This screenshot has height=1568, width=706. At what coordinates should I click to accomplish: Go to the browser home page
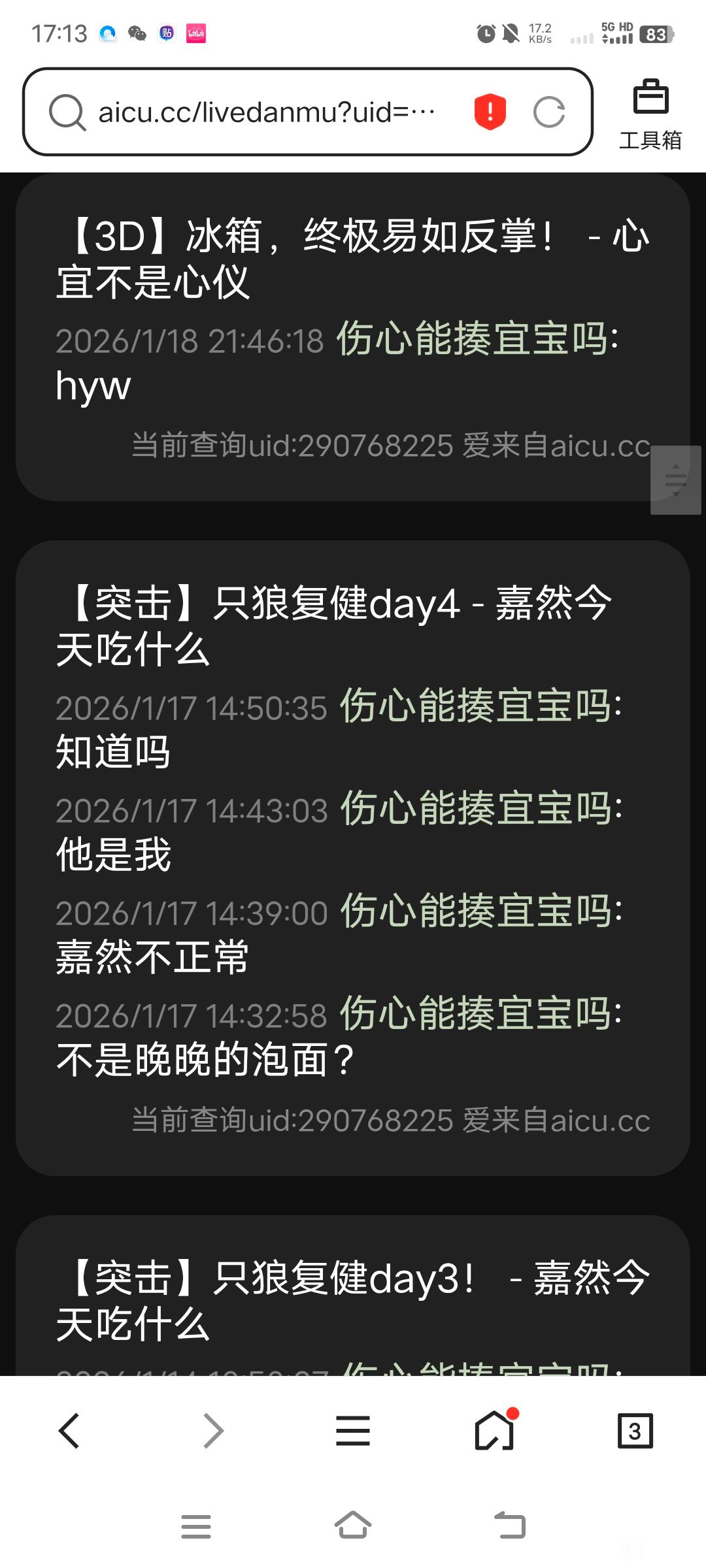click(494, 1431)
